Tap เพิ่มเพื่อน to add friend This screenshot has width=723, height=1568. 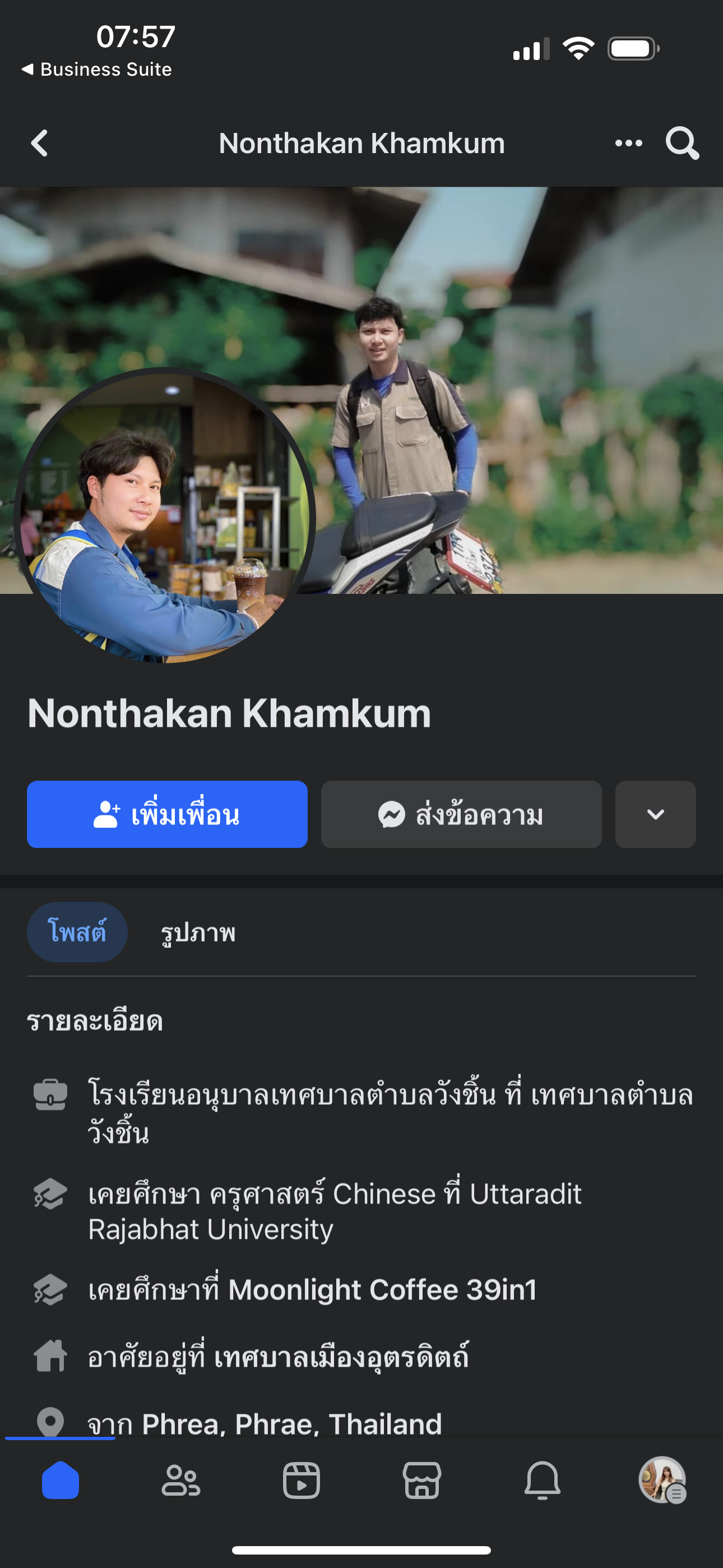167,814
